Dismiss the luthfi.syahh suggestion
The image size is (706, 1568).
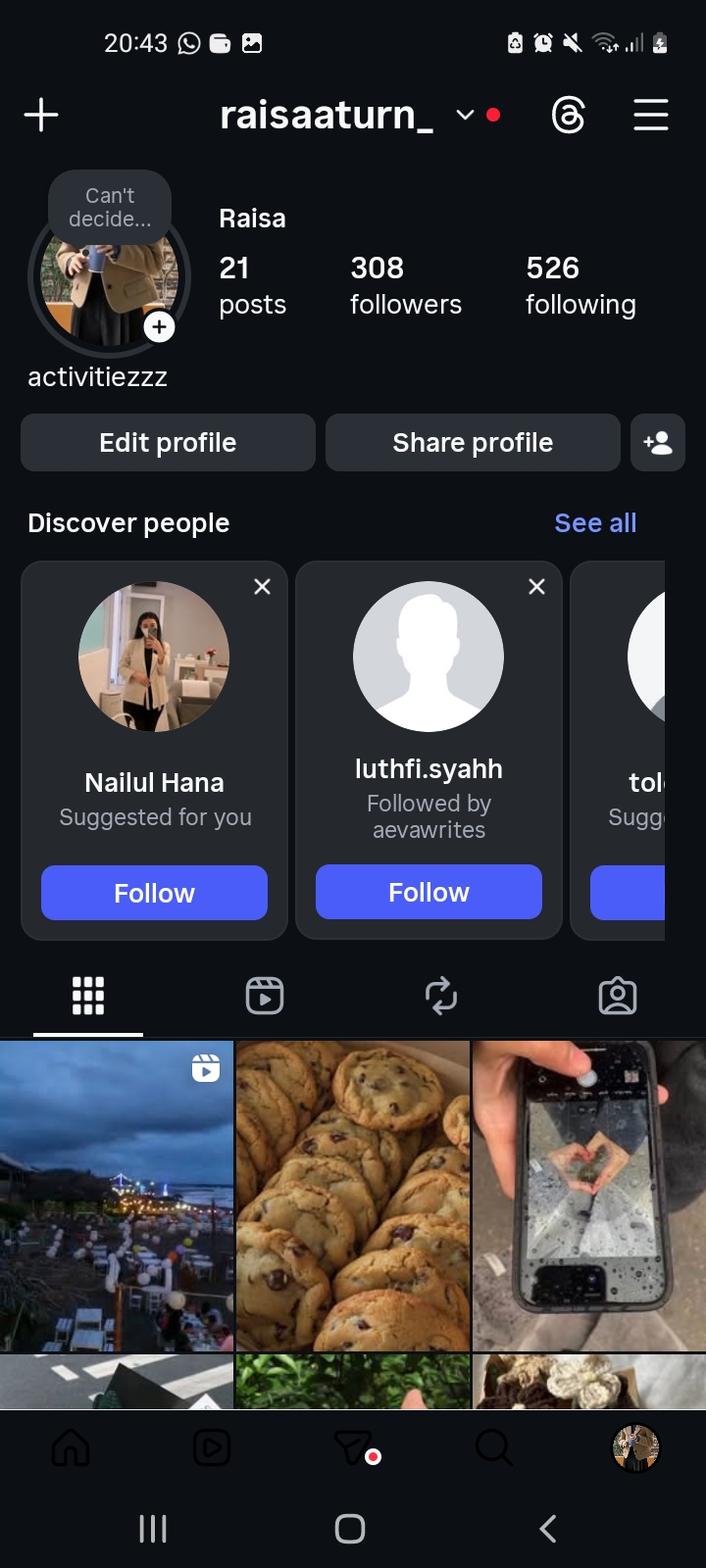(536, 586)
